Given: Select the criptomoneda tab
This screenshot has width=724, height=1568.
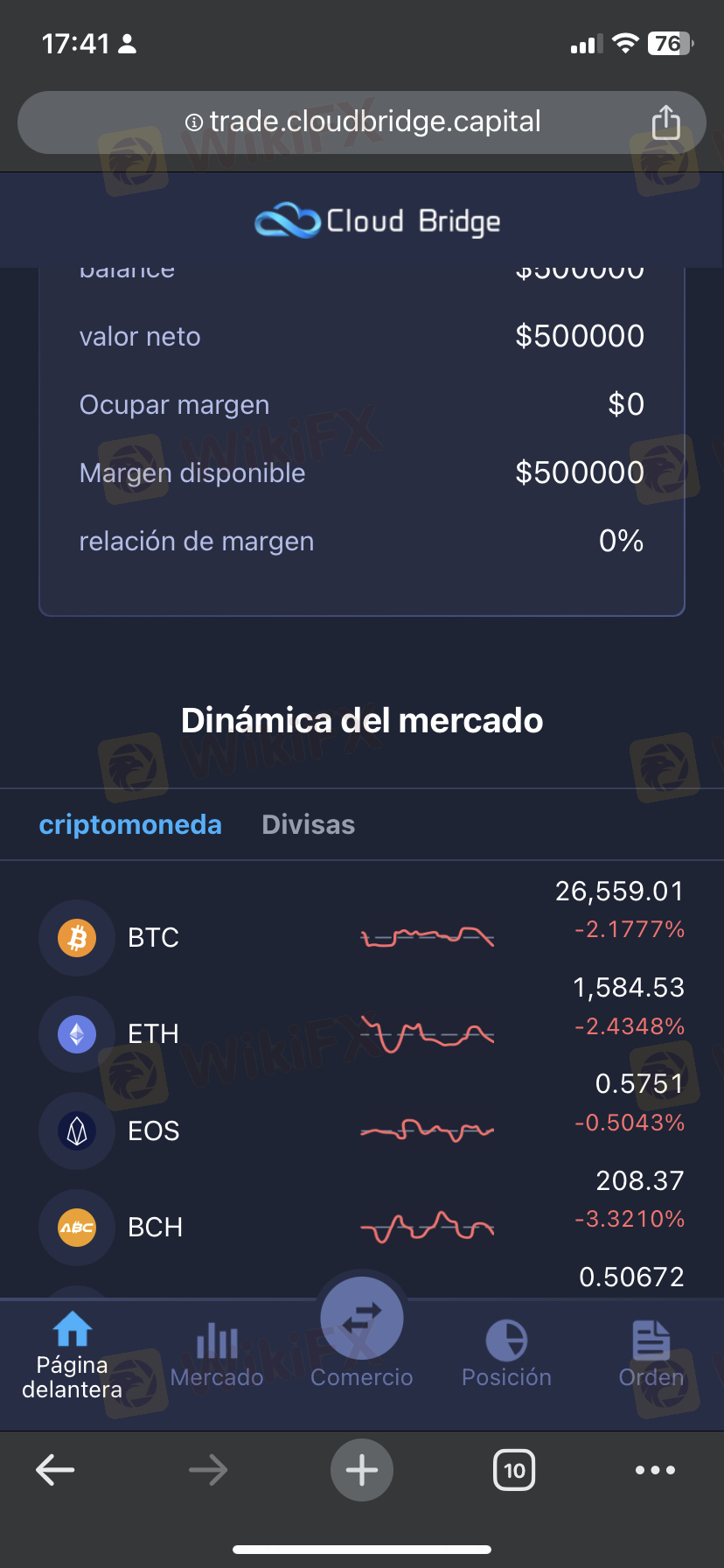Looking at the screenshot, I should 130,824.
